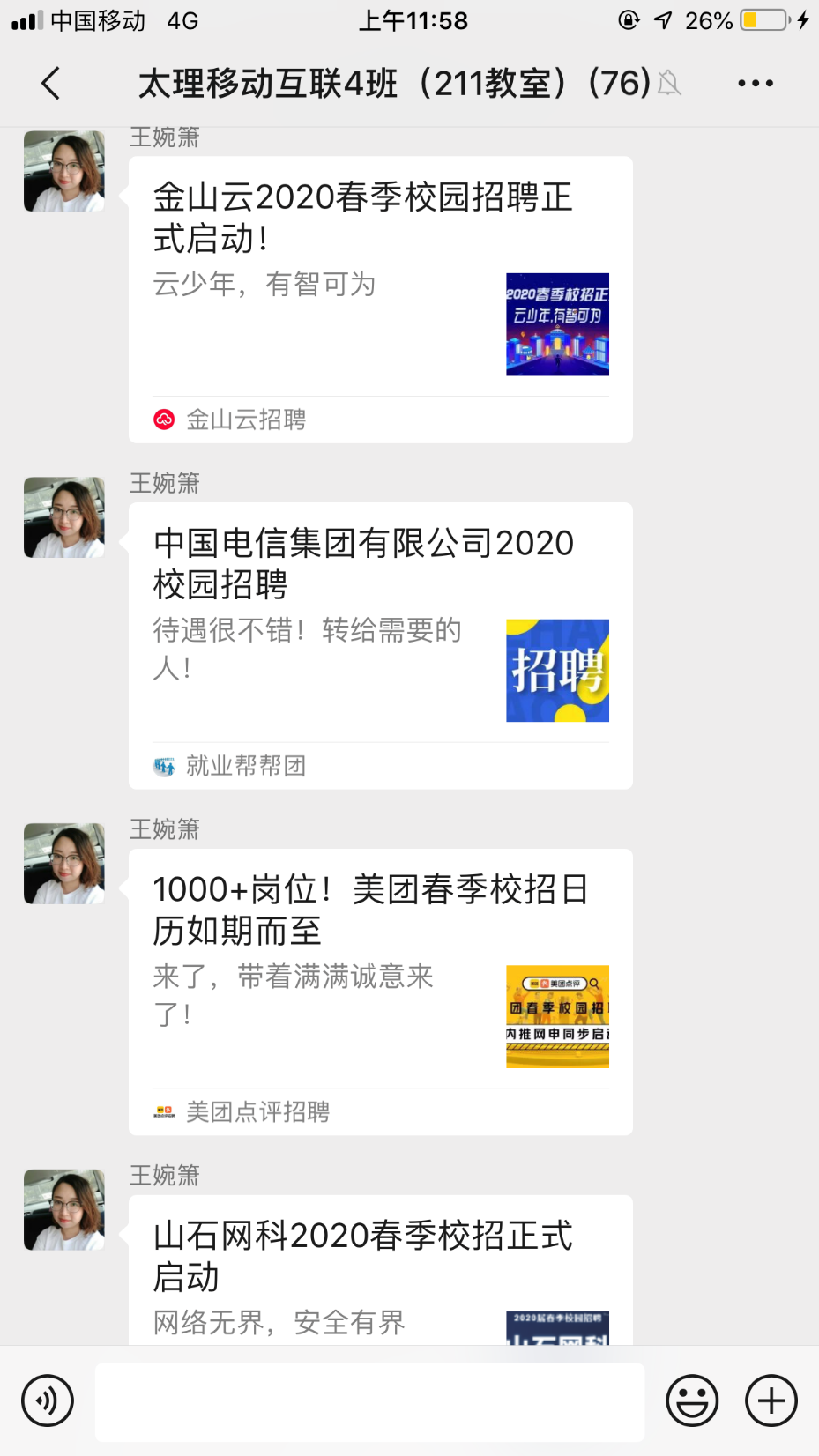
Task: Open the 美团春季校招 article card
Action: tap(380, 992)
